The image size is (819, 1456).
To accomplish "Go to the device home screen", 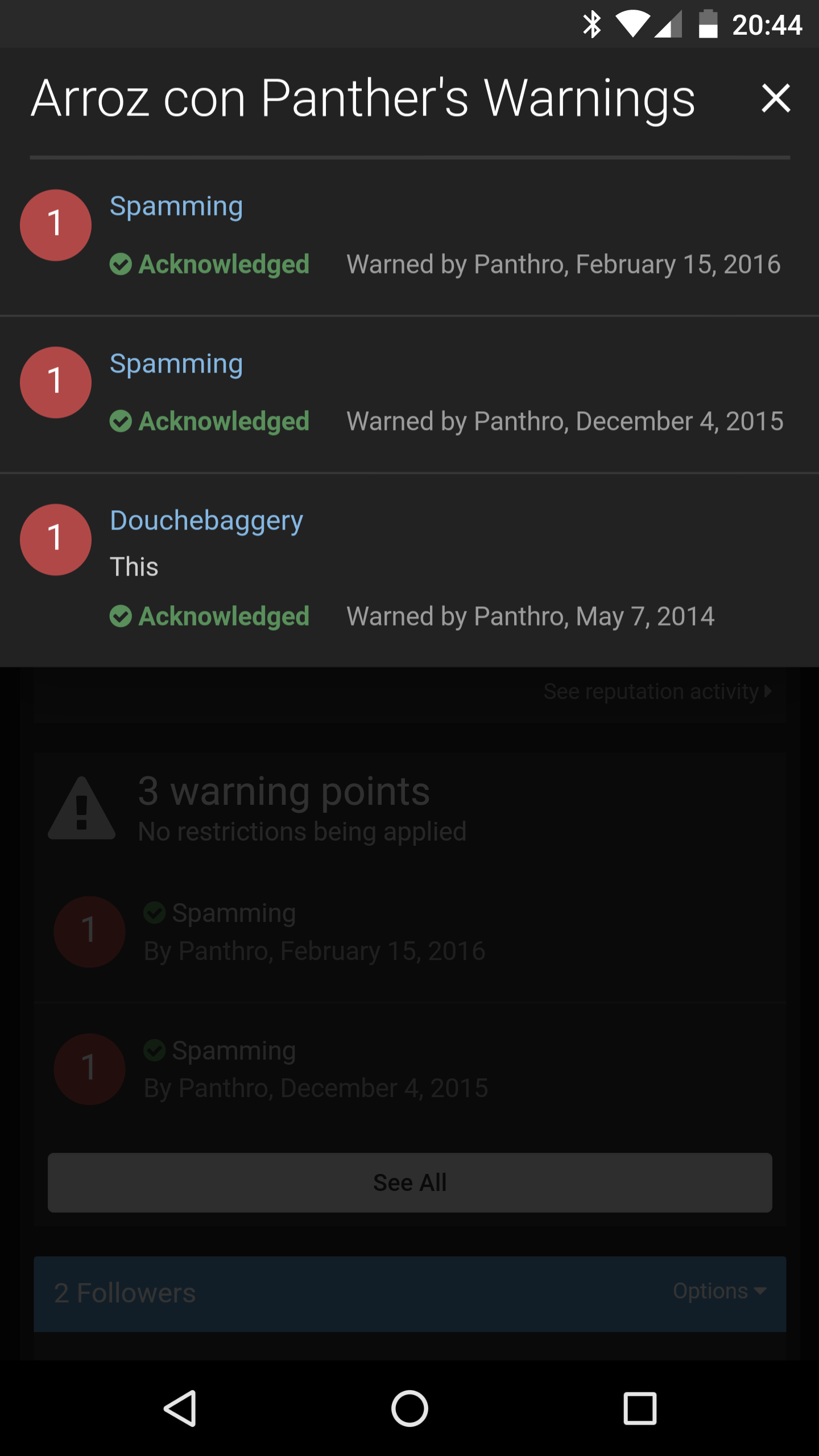I will tap(409, 1409).
